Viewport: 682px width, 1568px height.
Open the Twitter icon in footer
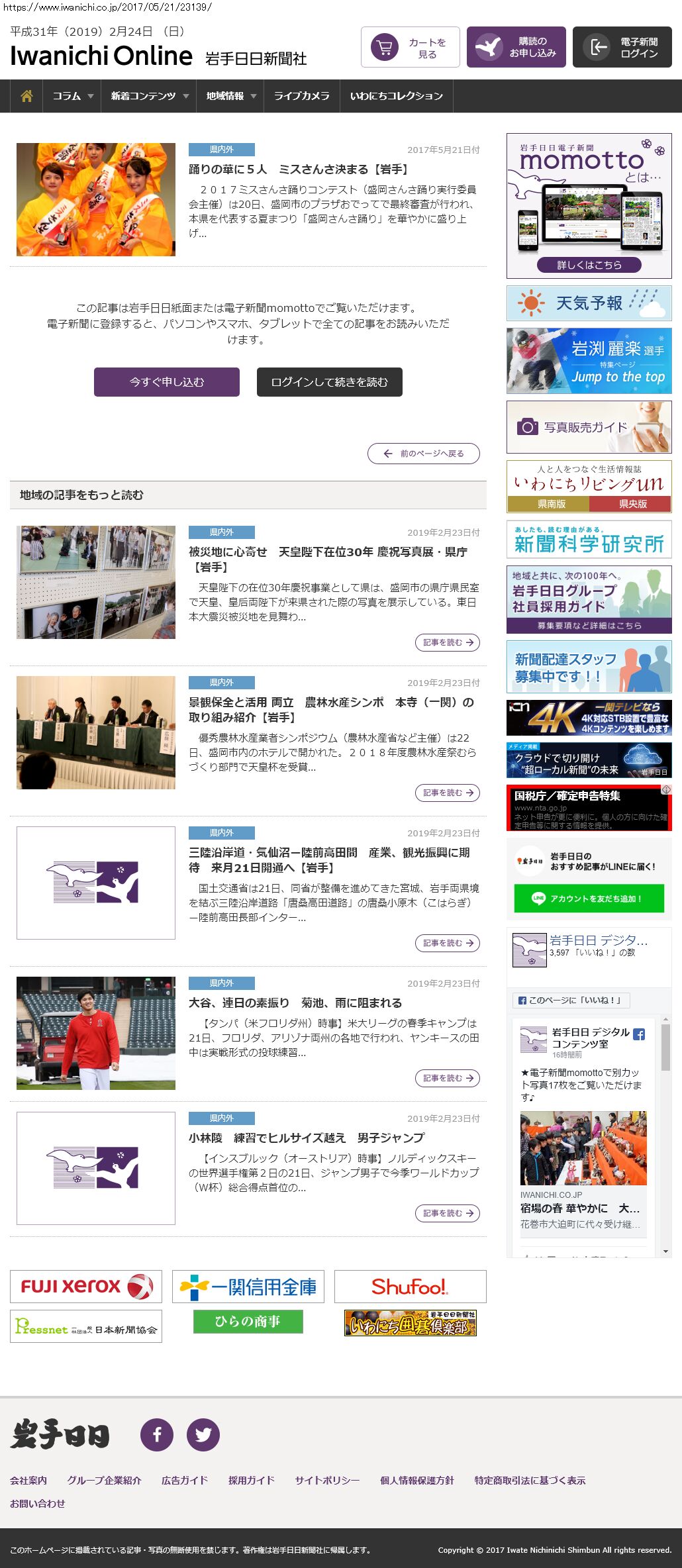point(203,1435)
